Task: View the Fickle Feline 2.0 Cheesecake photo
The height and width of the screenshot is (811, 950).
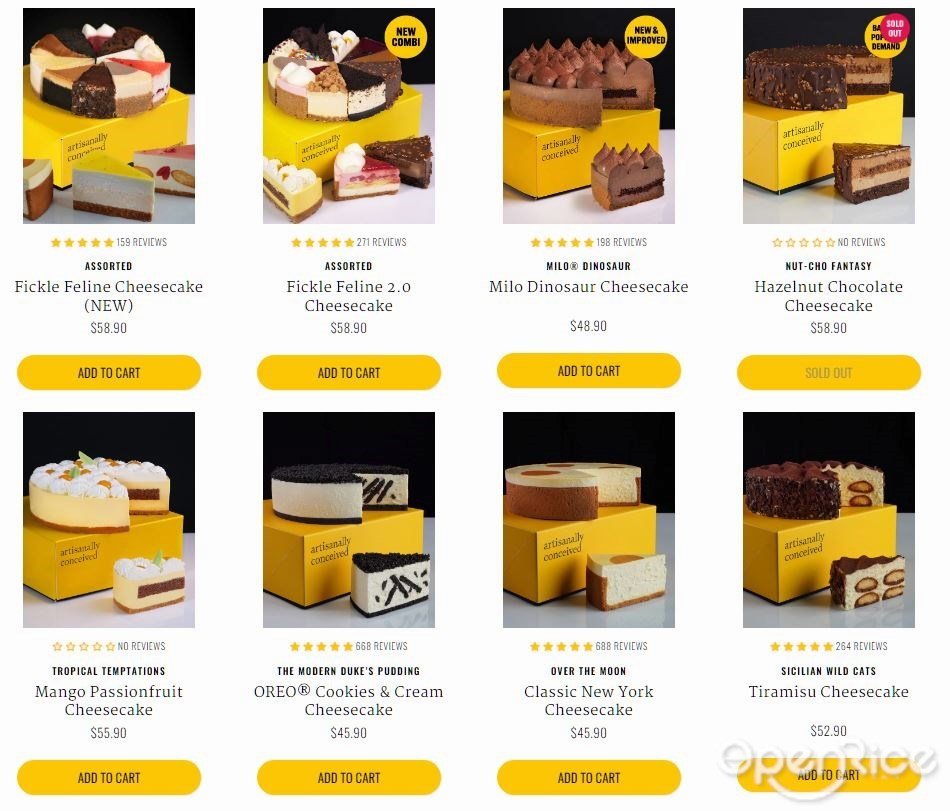Action: coord(349,116)
